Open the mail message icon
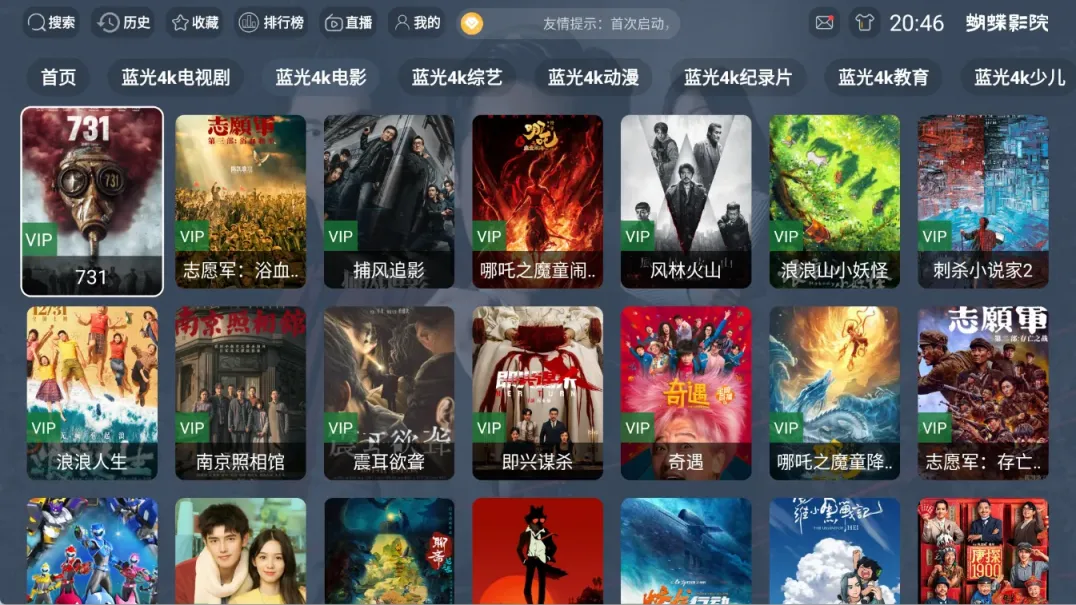This screenshot has height=605, width=1076. [824, 22]
